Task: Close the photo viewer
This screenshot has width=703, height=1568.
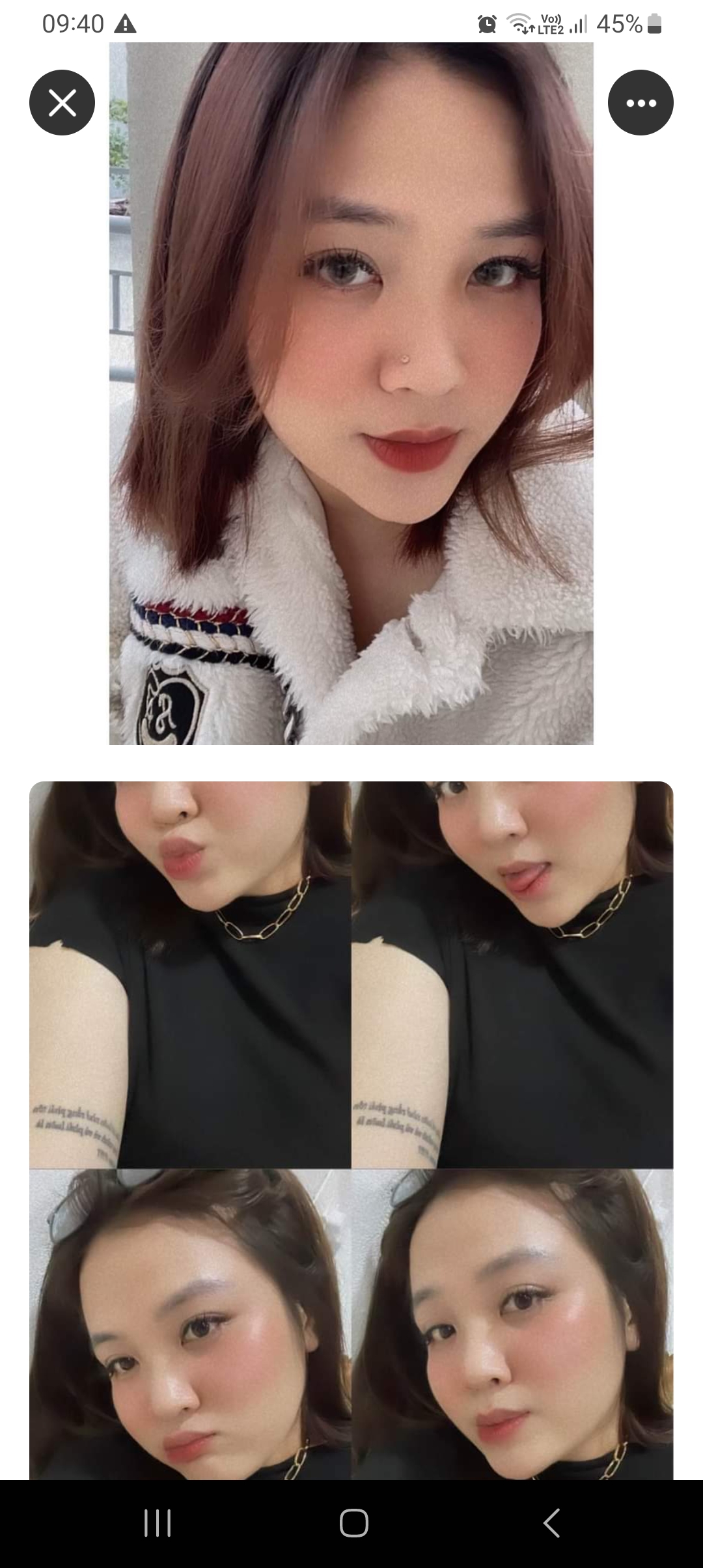Action: click(62, 103)
